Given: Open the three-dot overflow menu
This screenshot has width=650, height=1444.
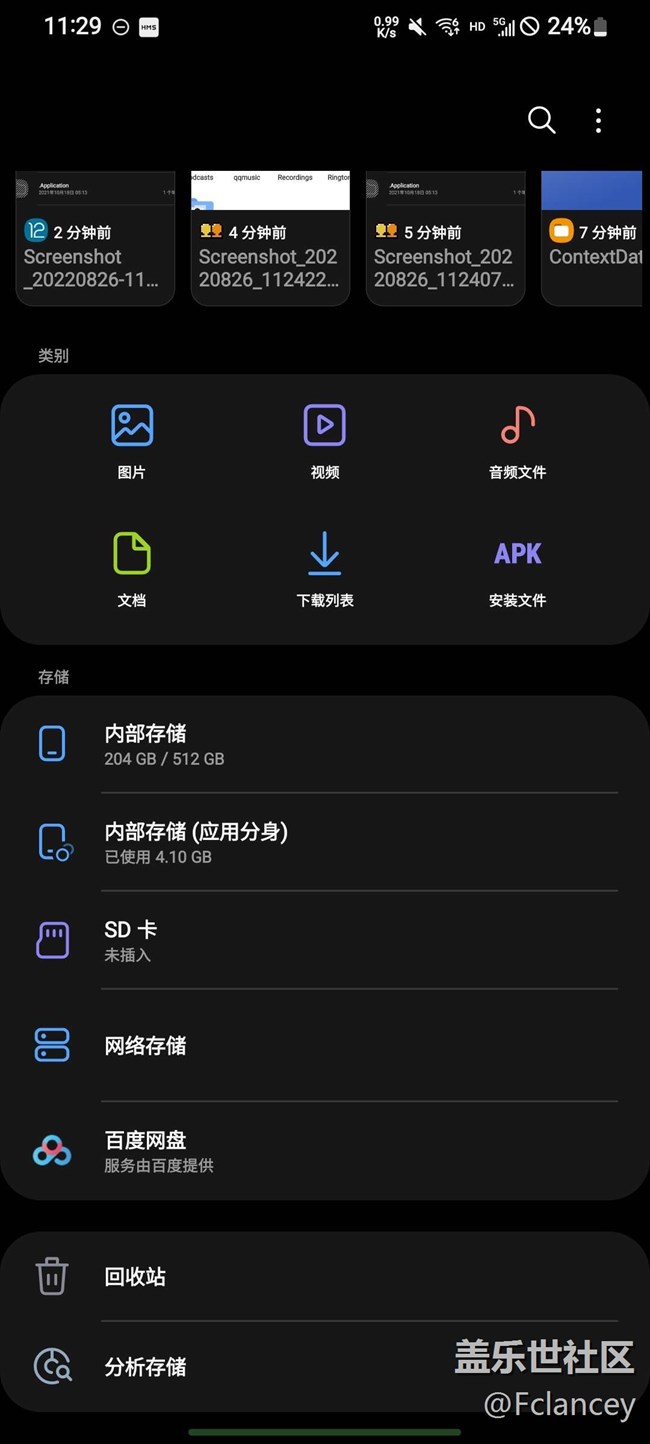Looking at the screenshot, I should click(x=598, y=121).
